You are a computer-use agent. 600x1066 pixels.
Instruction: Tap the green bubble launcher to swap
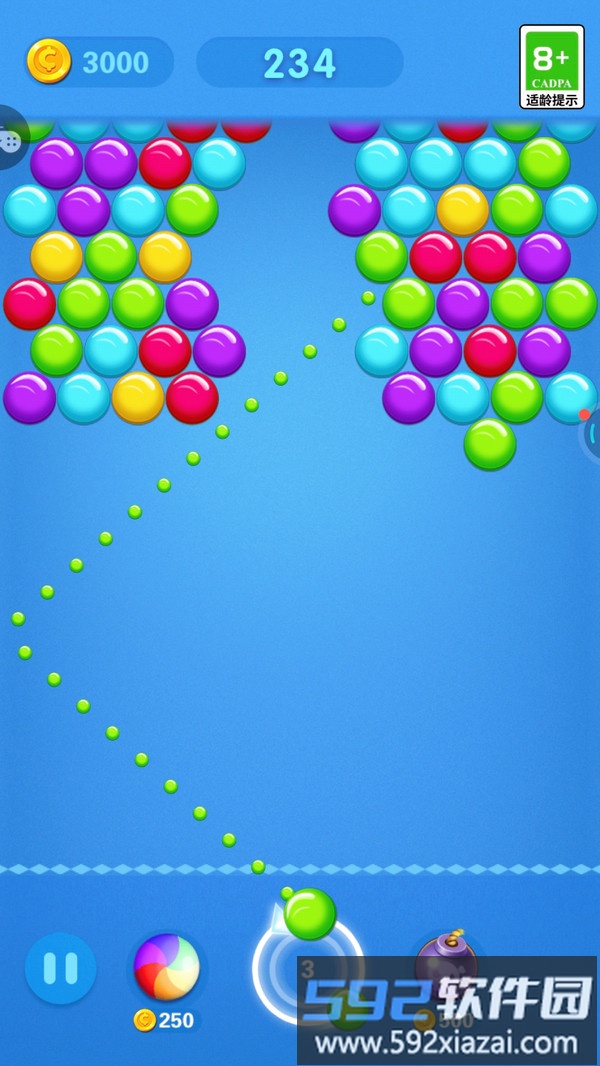pyautogui.click(x=309, y=914)
